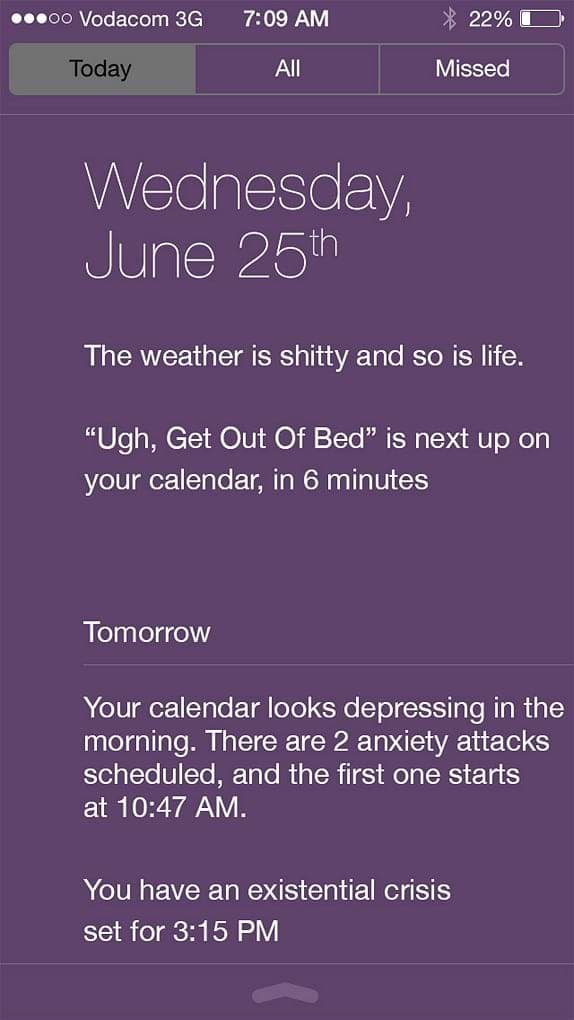Switch to the All tab
Screen dimensions: 574x1020
(x=287, y=69)
